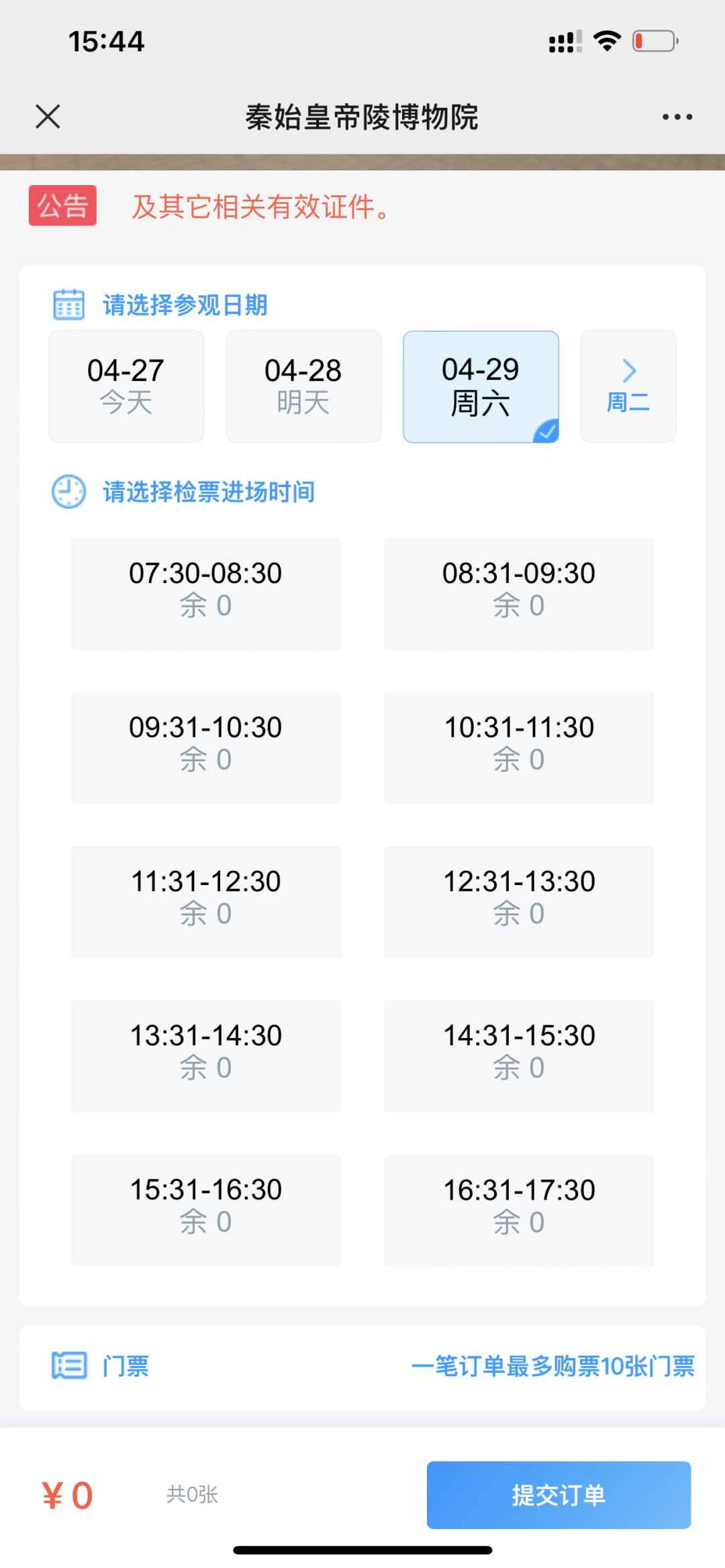Viewport: 725px width, 1568px height.
Task: Choose the 10:31-11:30 entry slot
Action: [519, 748]
